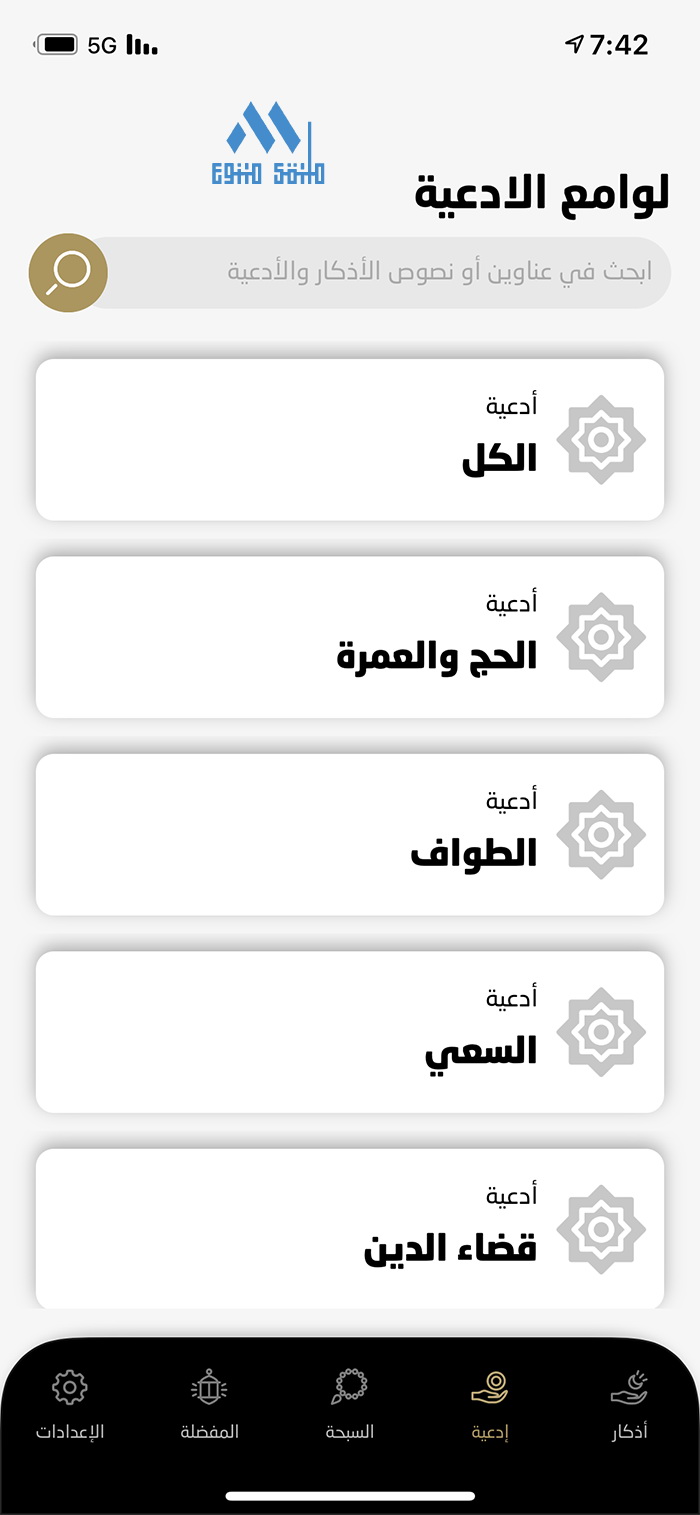The height and width of the screenshot is (1515, 700).
Task: Tap the gold search magnifier icon
Action: pyautogui.click(x=68, y=272)
